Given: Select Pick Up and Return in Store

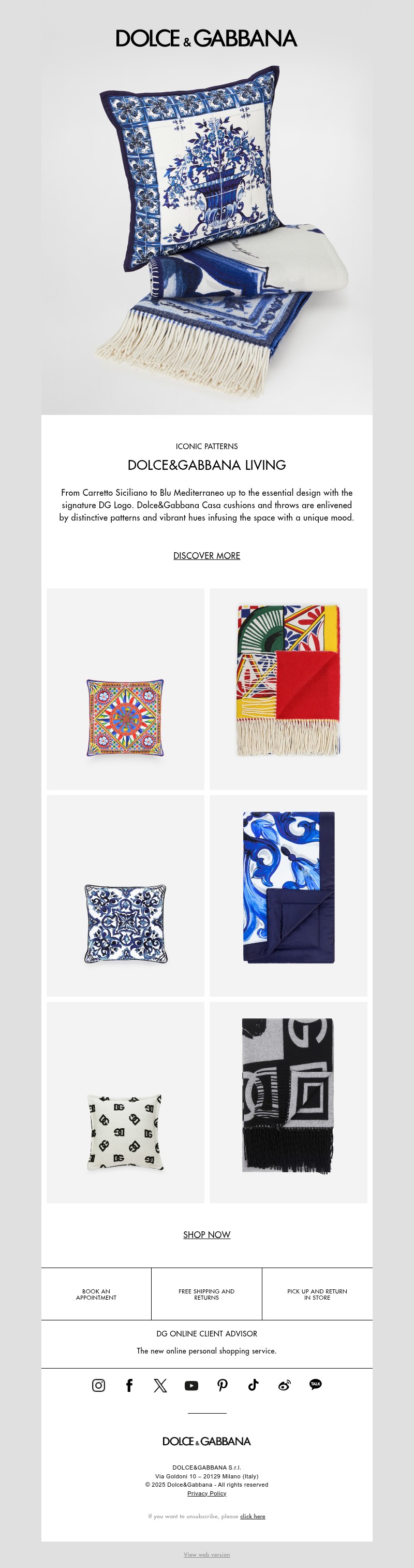Looking at the screenshot, I should [x=317, y=1294].
